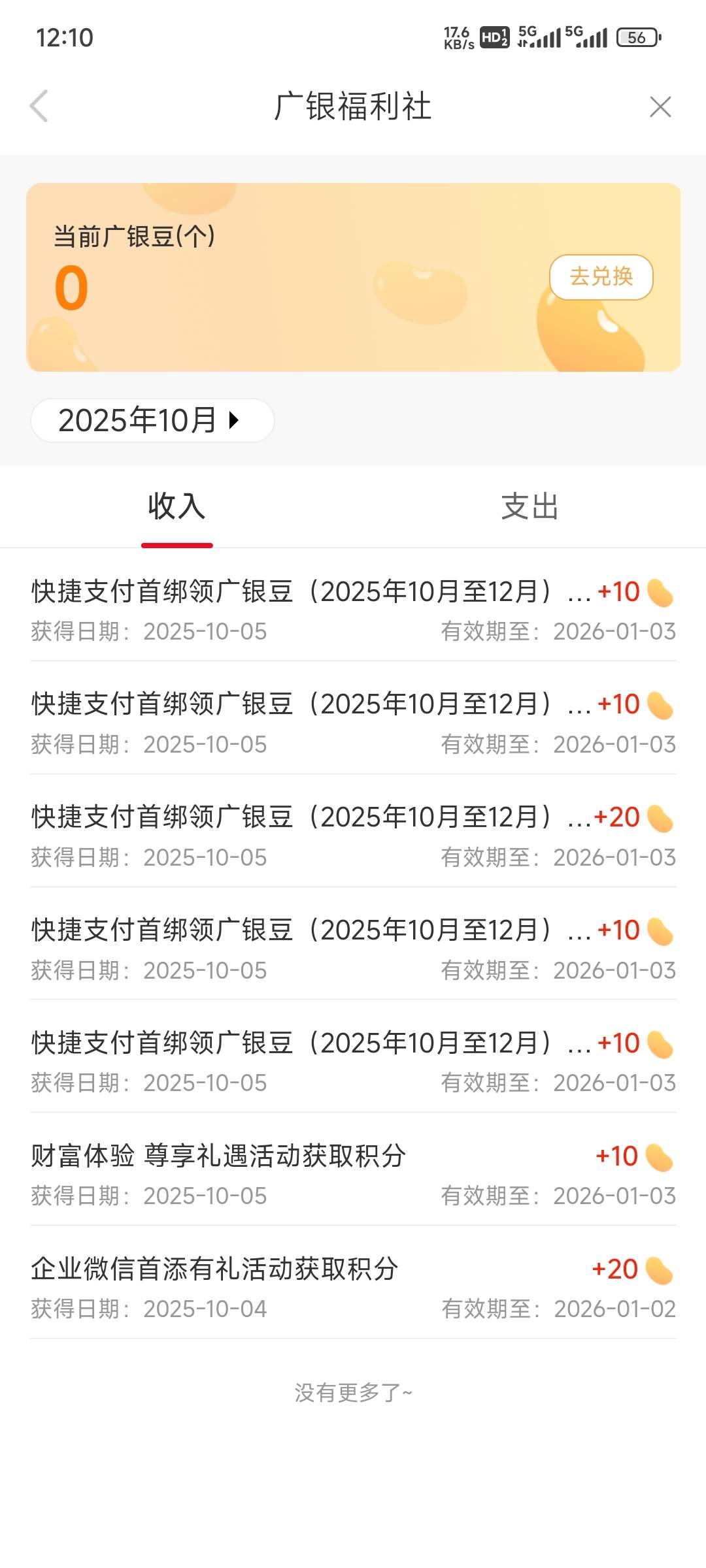Open the 2025年10月 month picker

pyautogui.click(x=152, y=420)
